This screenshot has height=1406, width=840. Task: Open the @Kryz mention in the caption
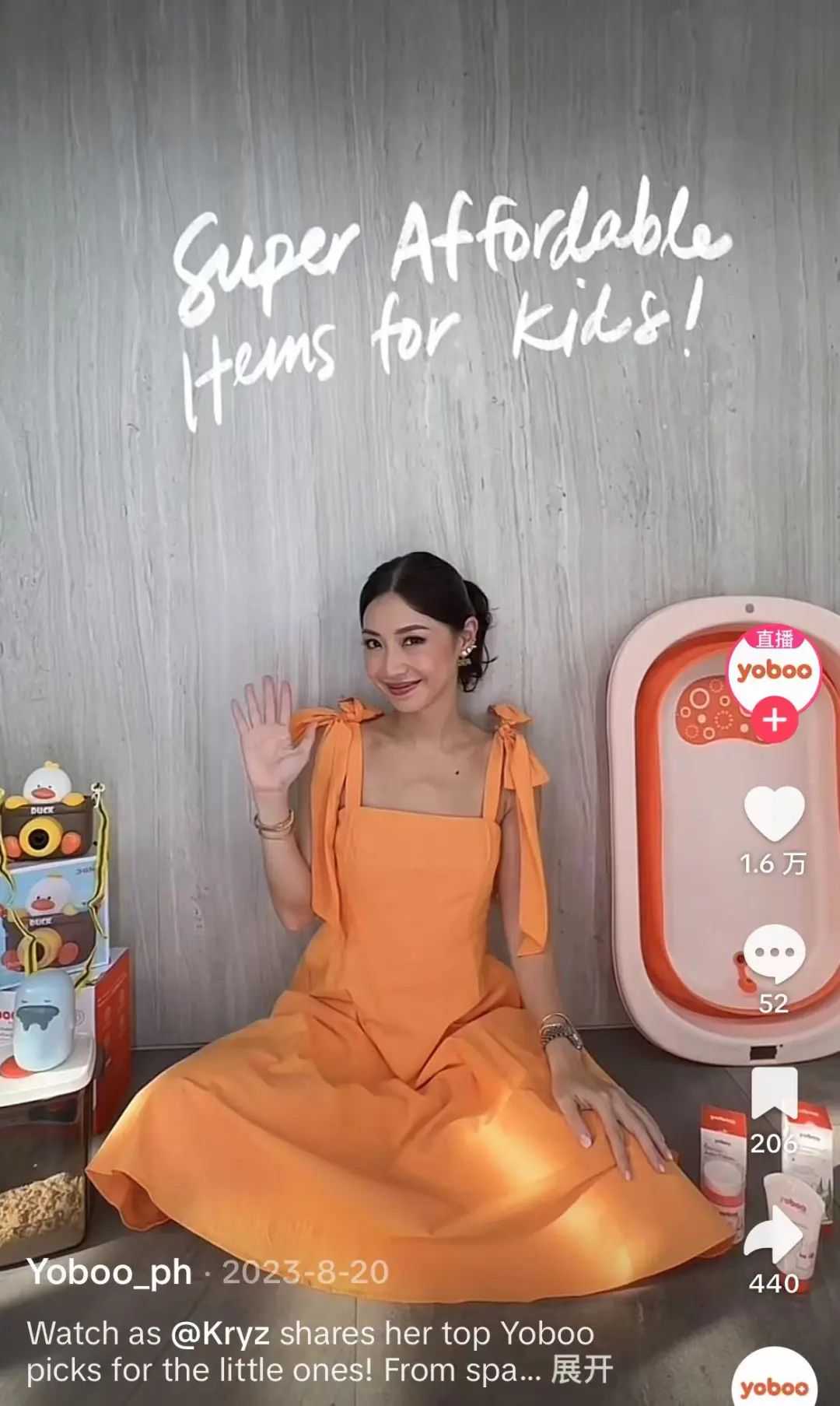220,1334
